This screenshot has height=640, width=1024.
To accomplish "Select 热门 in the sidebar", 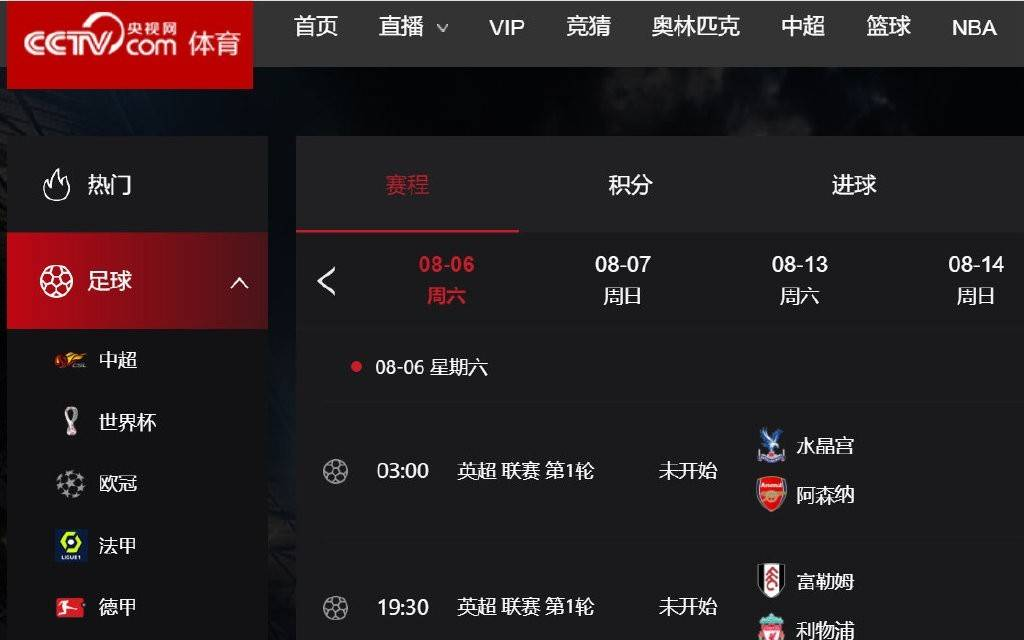I will point(109,185).
